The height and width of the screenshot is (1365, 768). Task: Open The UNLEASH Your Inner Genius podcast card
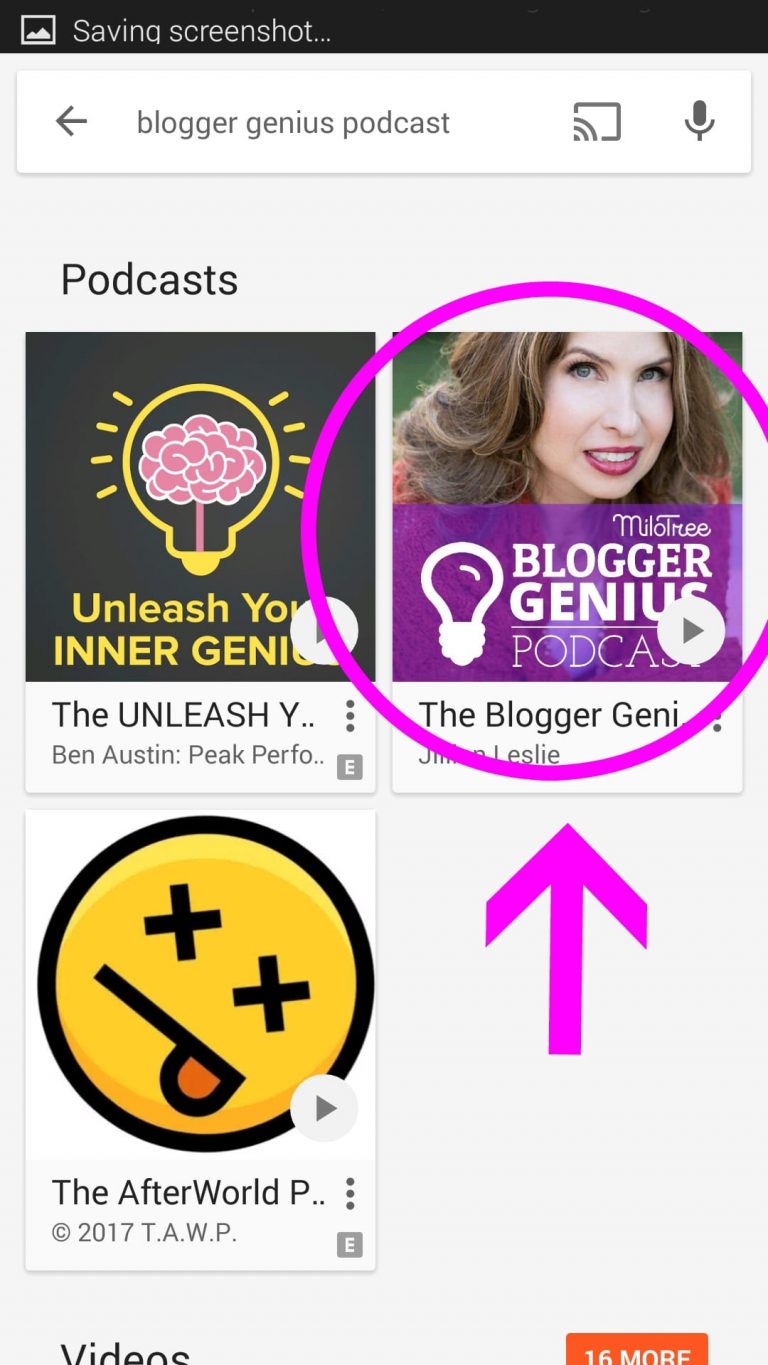[x=200, y=562]
